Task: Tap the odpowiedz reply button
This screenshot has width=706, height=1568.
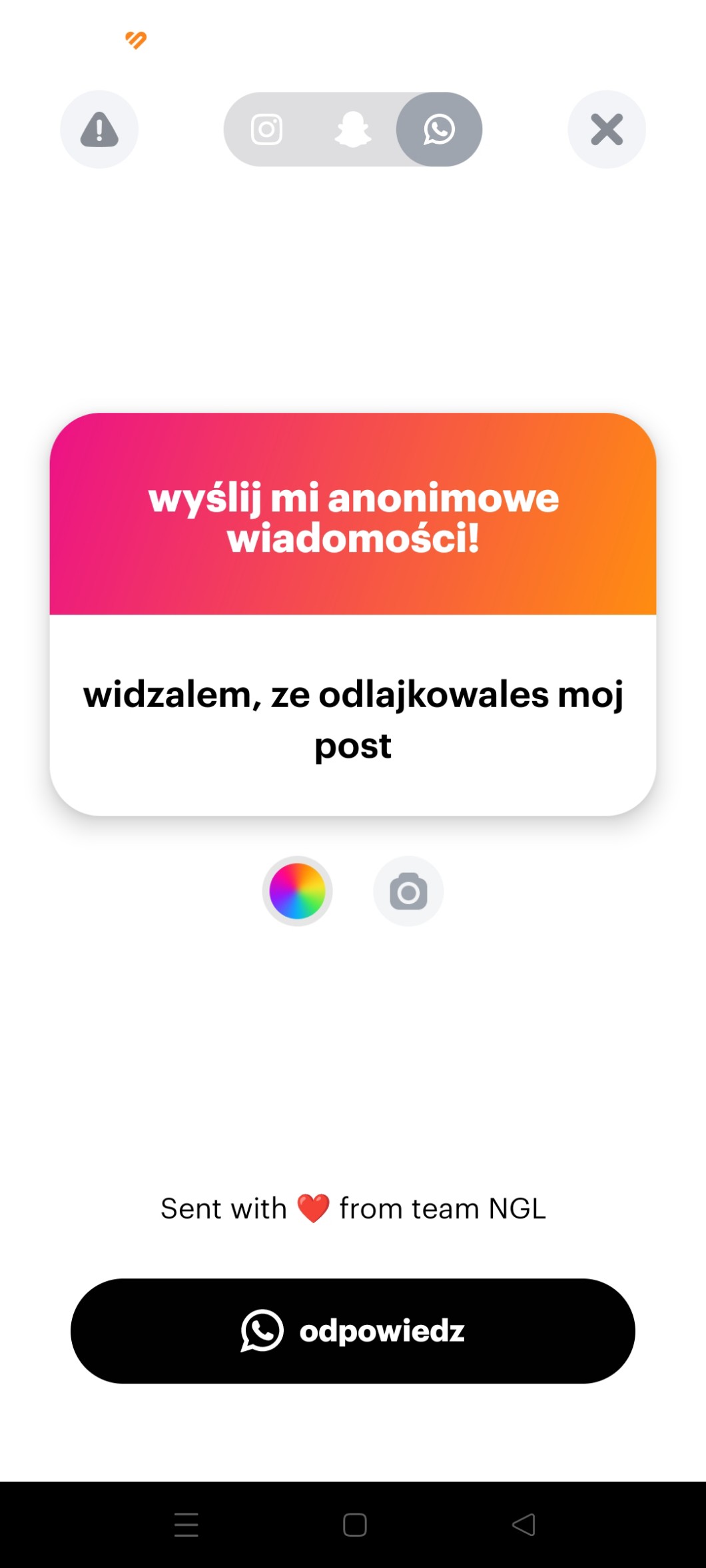Action: coord(353,1332)
